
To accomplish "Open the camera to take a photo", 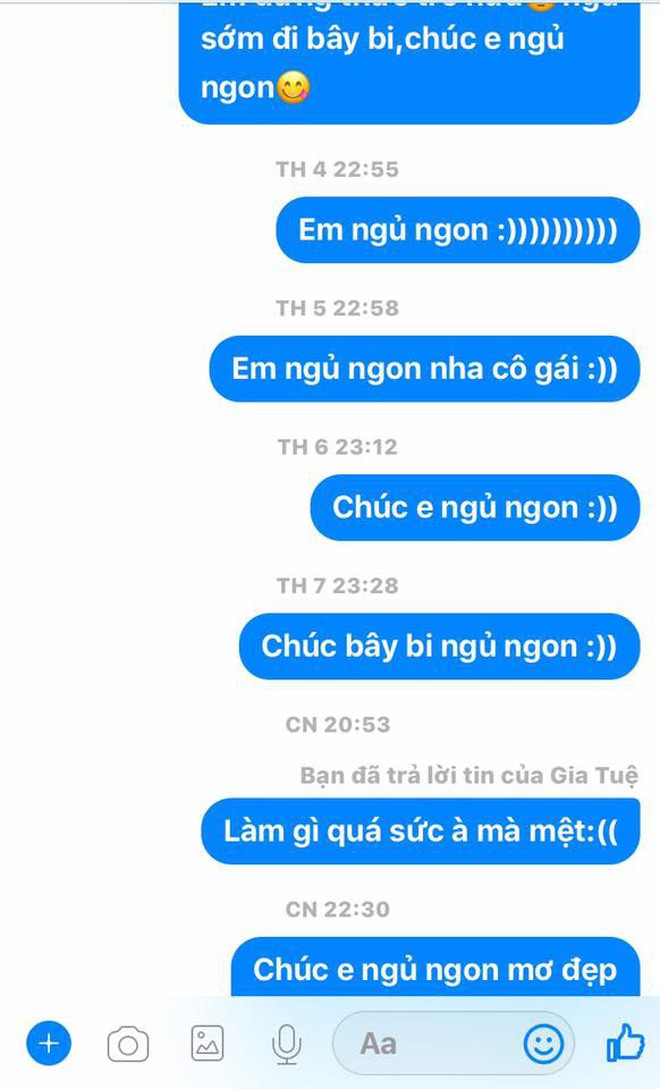I will pos(128,1045).
